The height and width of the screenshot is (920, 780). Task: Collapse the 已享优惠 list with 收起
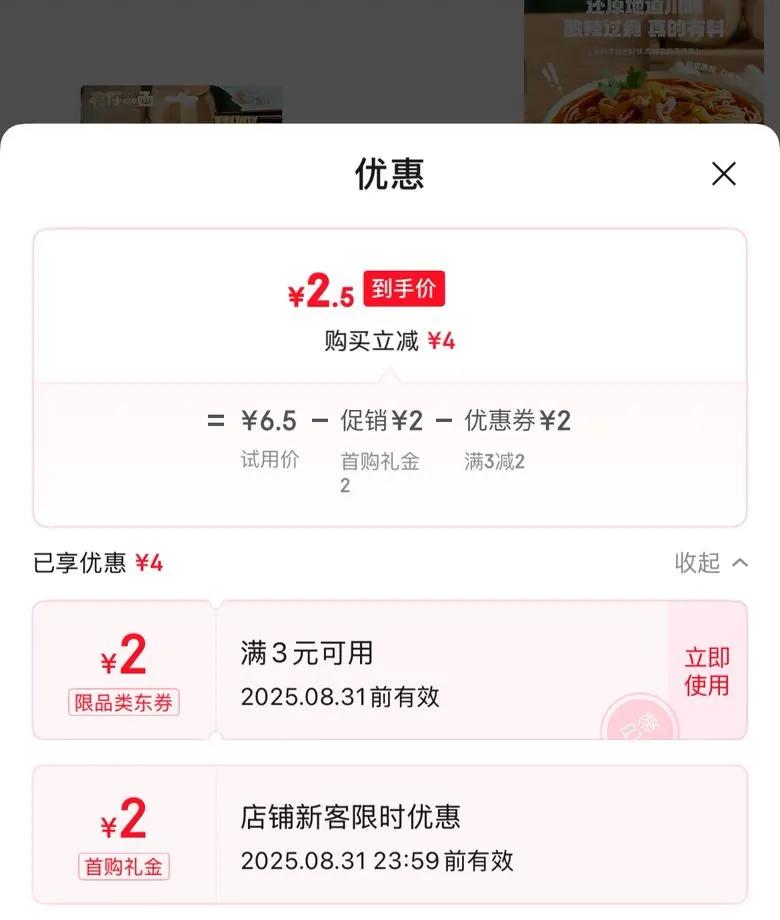tap(711, 563)
